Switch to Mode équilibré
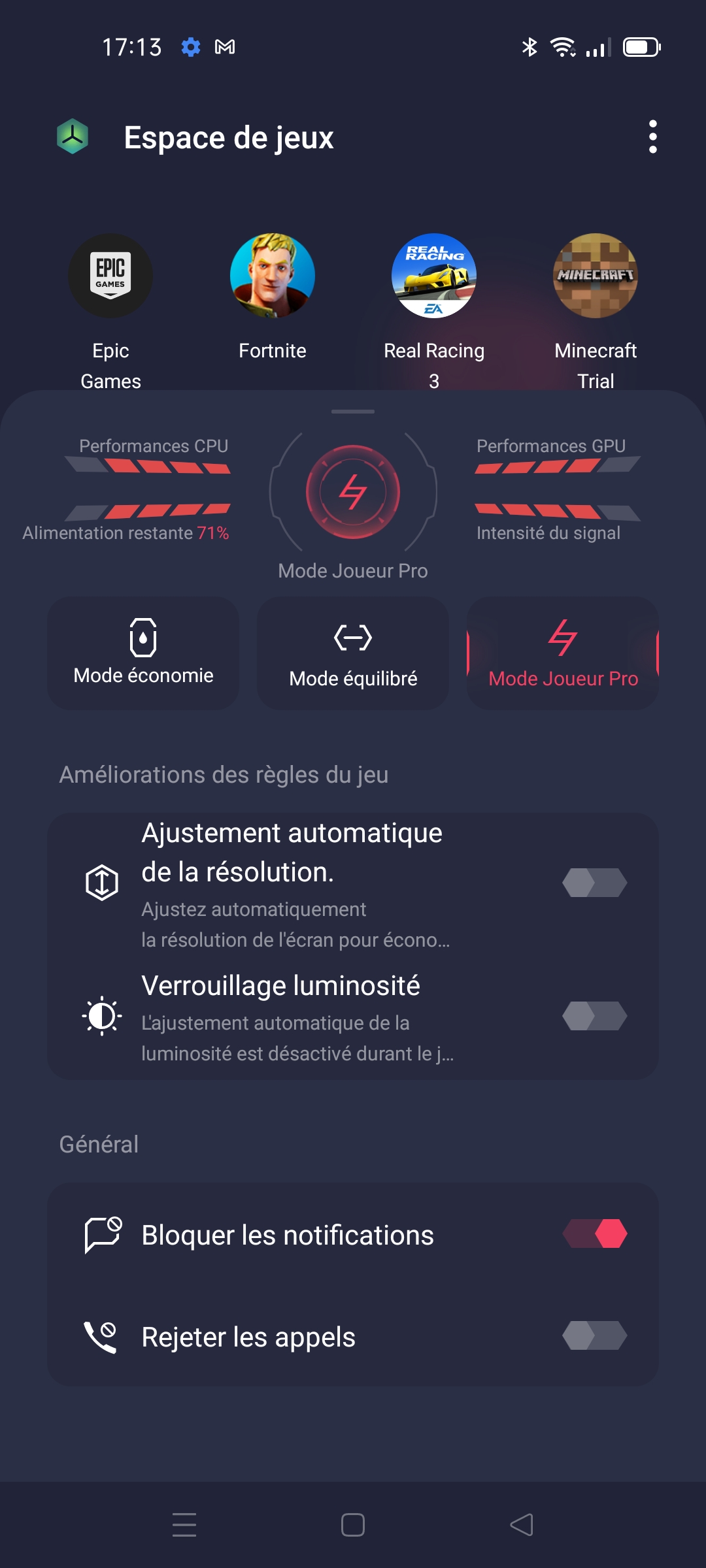This screenshot has width=706, height=1568. point(353,653)
